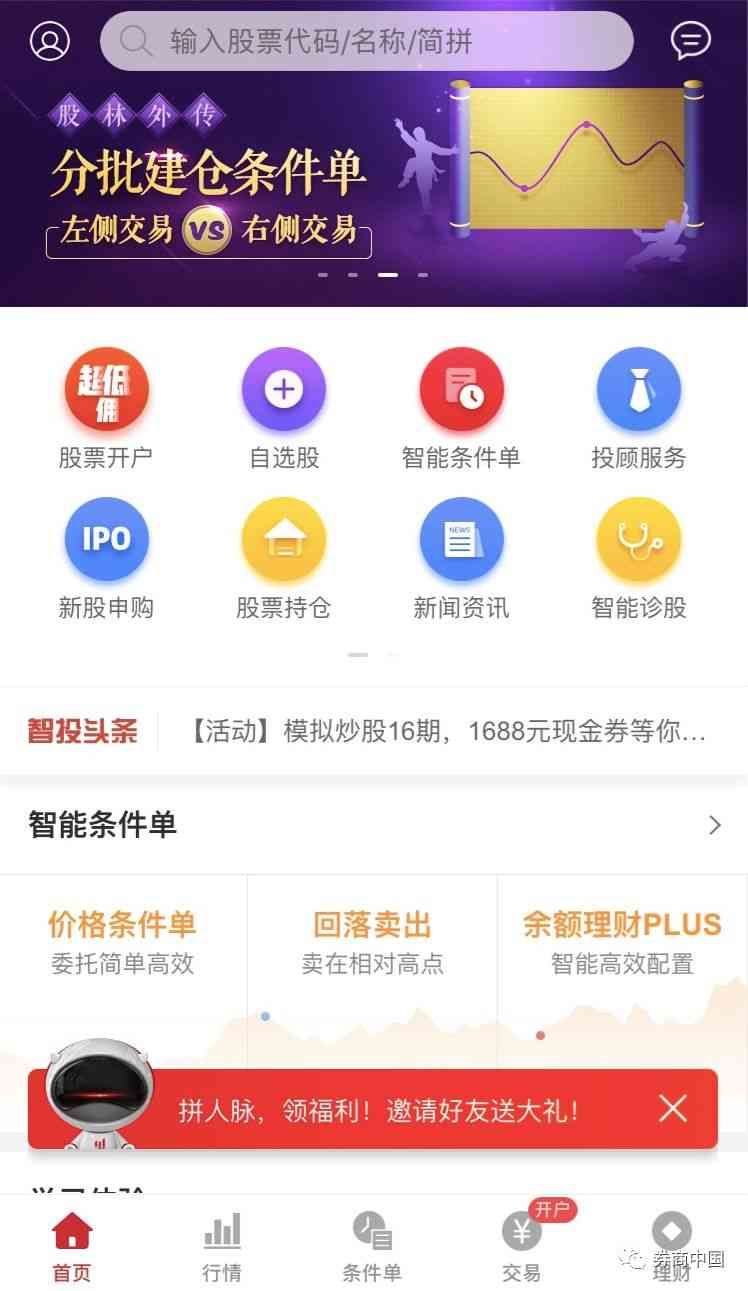Screen dimensions: 748x1291
Task: Switch to the 行情 tab
Action: coord(222,1246)
